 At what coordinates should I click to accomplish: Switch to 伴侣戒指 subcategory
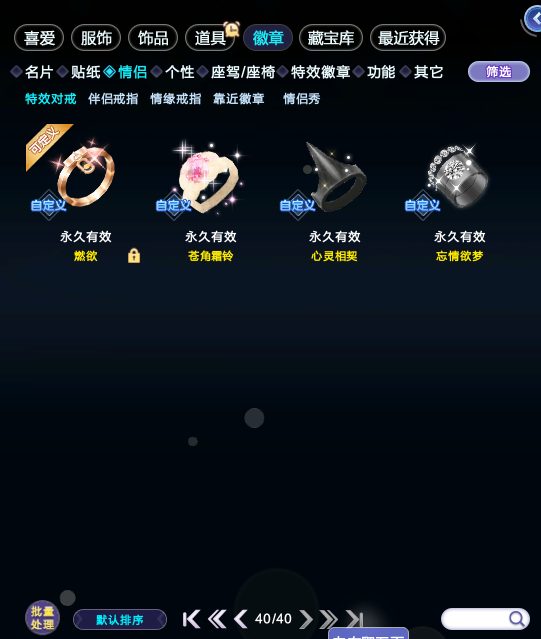pyautogui.click(x=113, y=99)
